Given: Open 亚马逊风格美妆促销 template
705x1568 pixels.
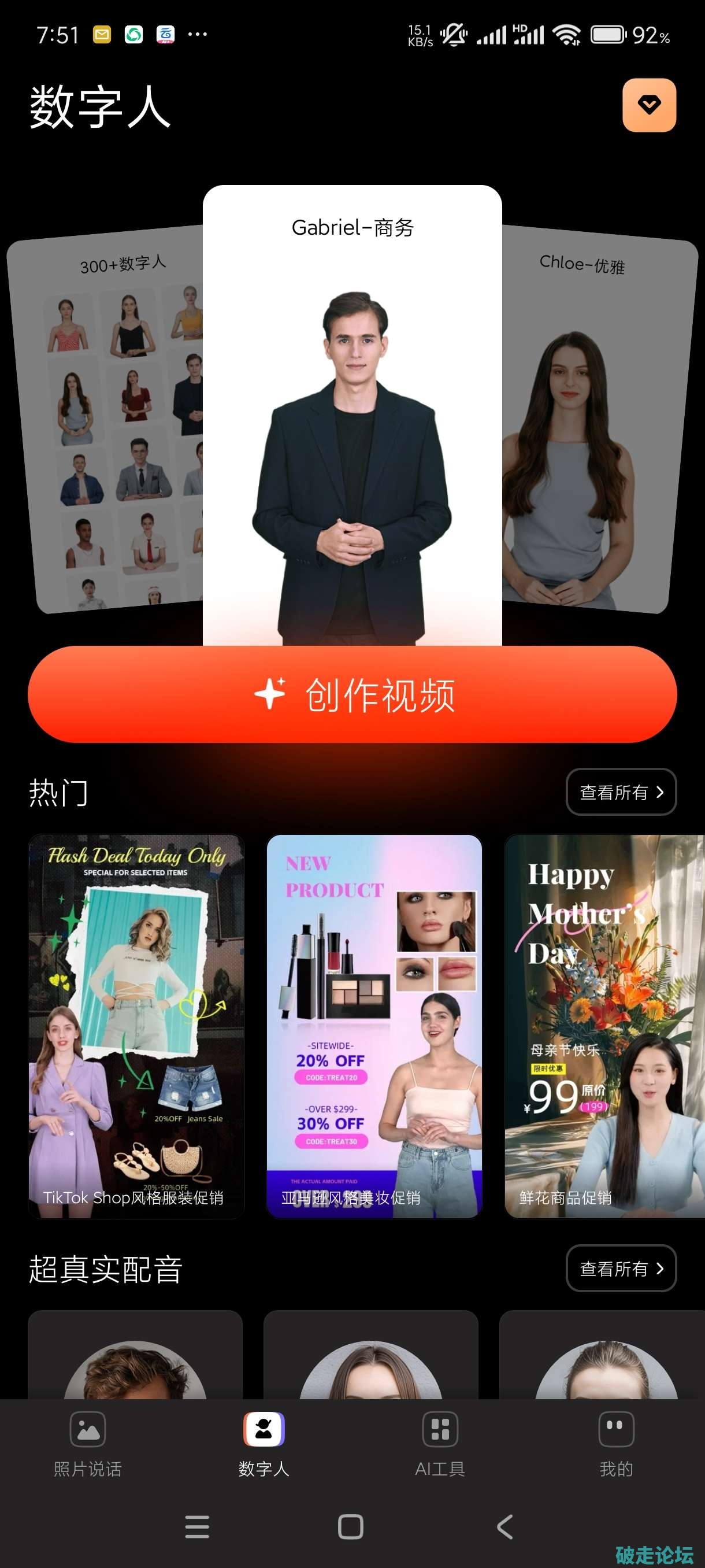Looking at the screenshot, I should tap(374, 1026).
